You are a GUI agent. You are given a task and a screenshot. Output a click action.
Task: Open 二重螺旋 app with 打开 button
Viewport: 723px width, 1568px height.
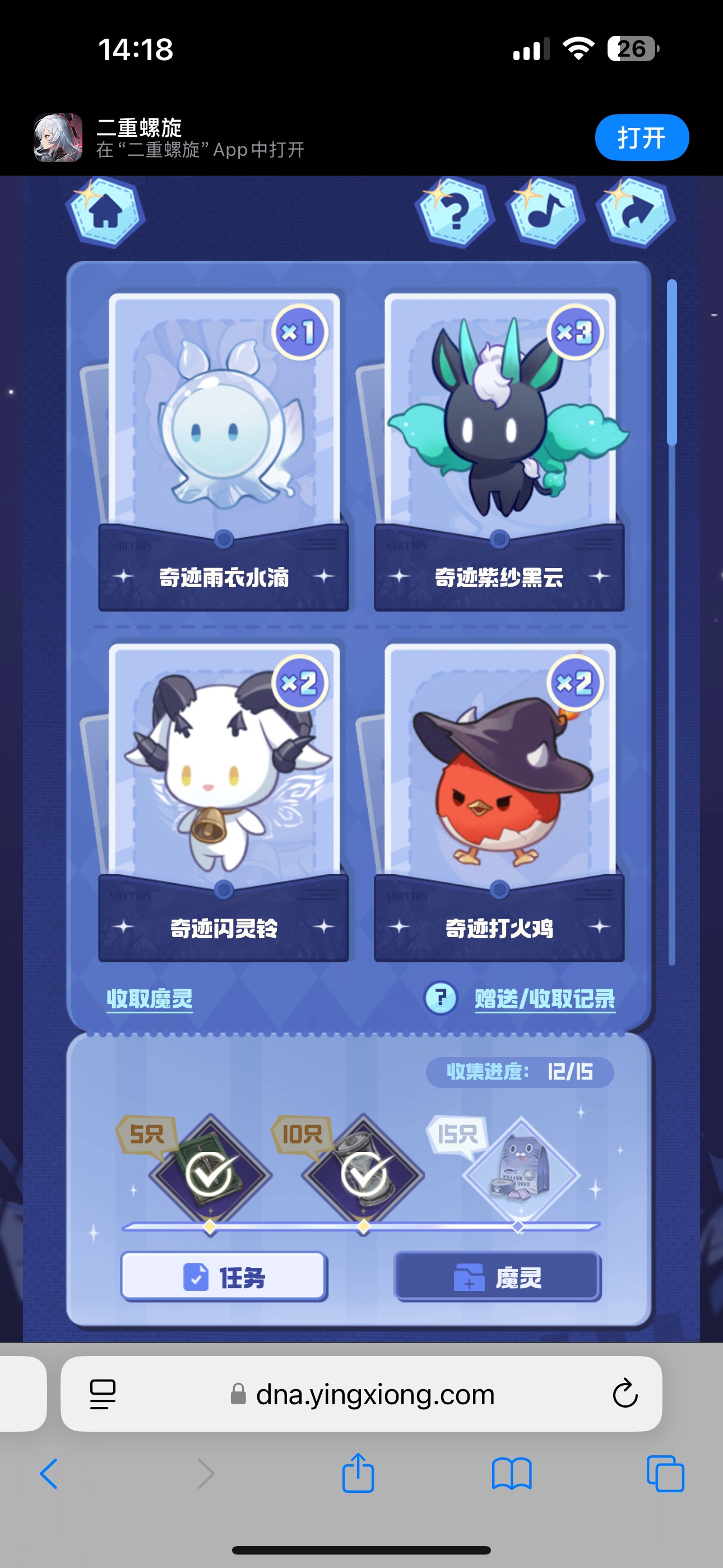[641, 137]
